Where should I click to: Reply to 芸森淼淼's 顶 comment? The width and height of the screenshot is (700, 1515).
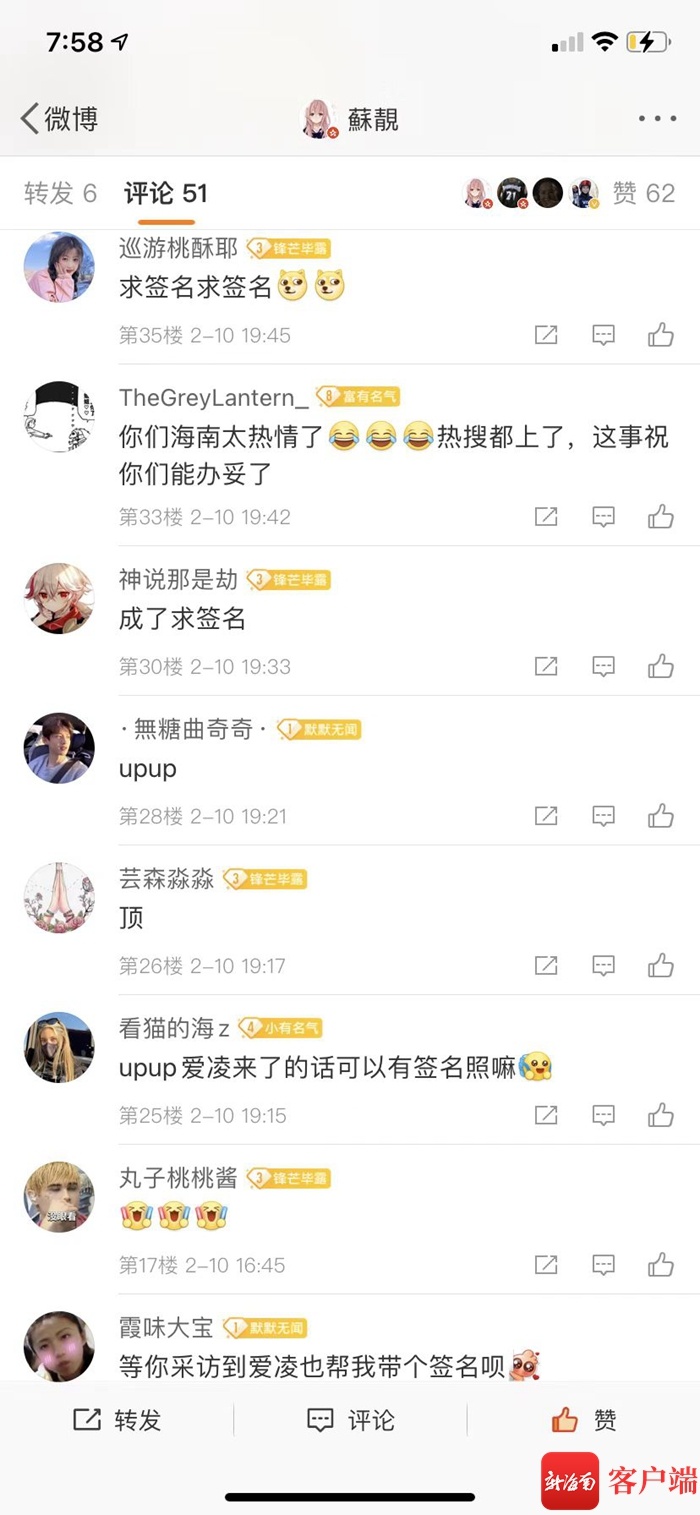pos(603,966)
